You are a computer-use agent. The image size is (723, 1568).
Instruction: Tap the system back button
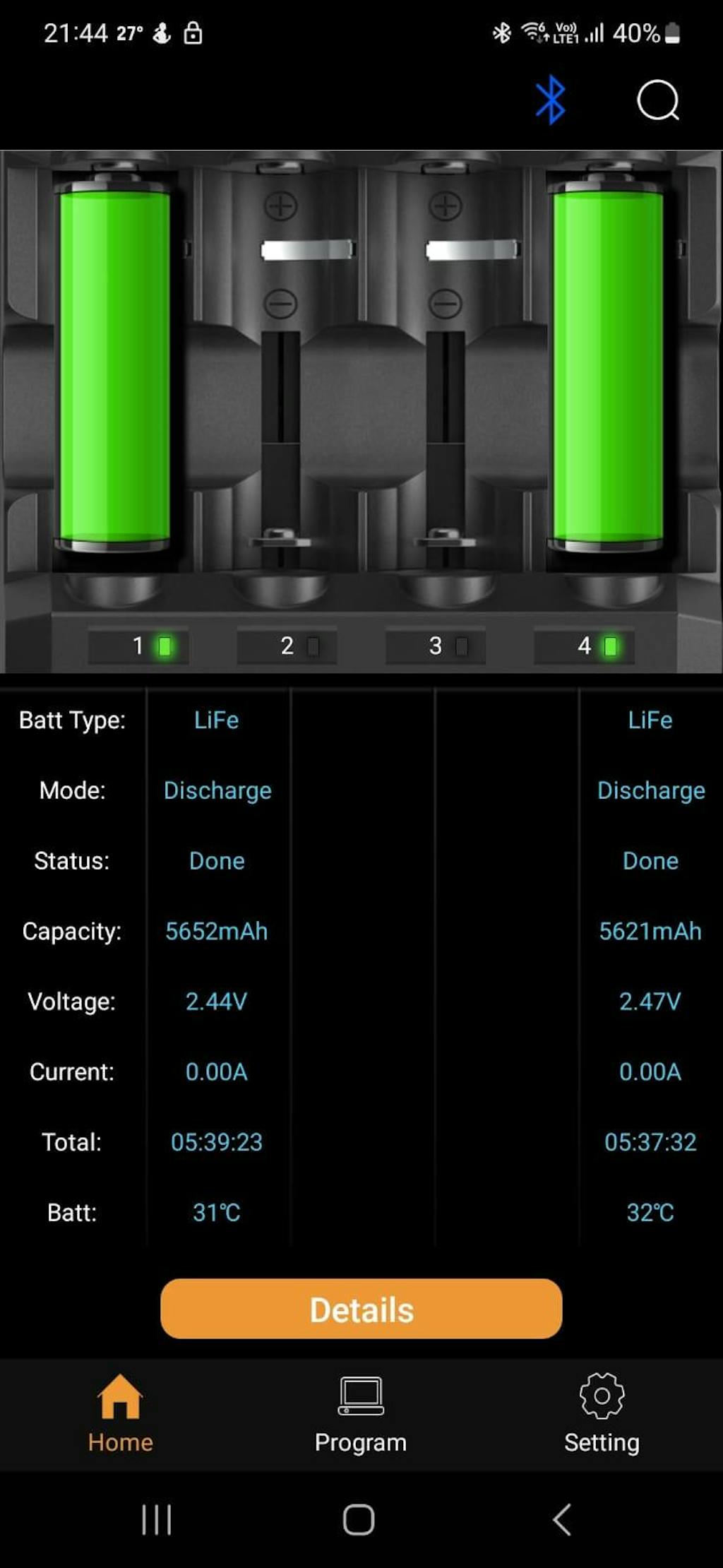coord(562,1519)
